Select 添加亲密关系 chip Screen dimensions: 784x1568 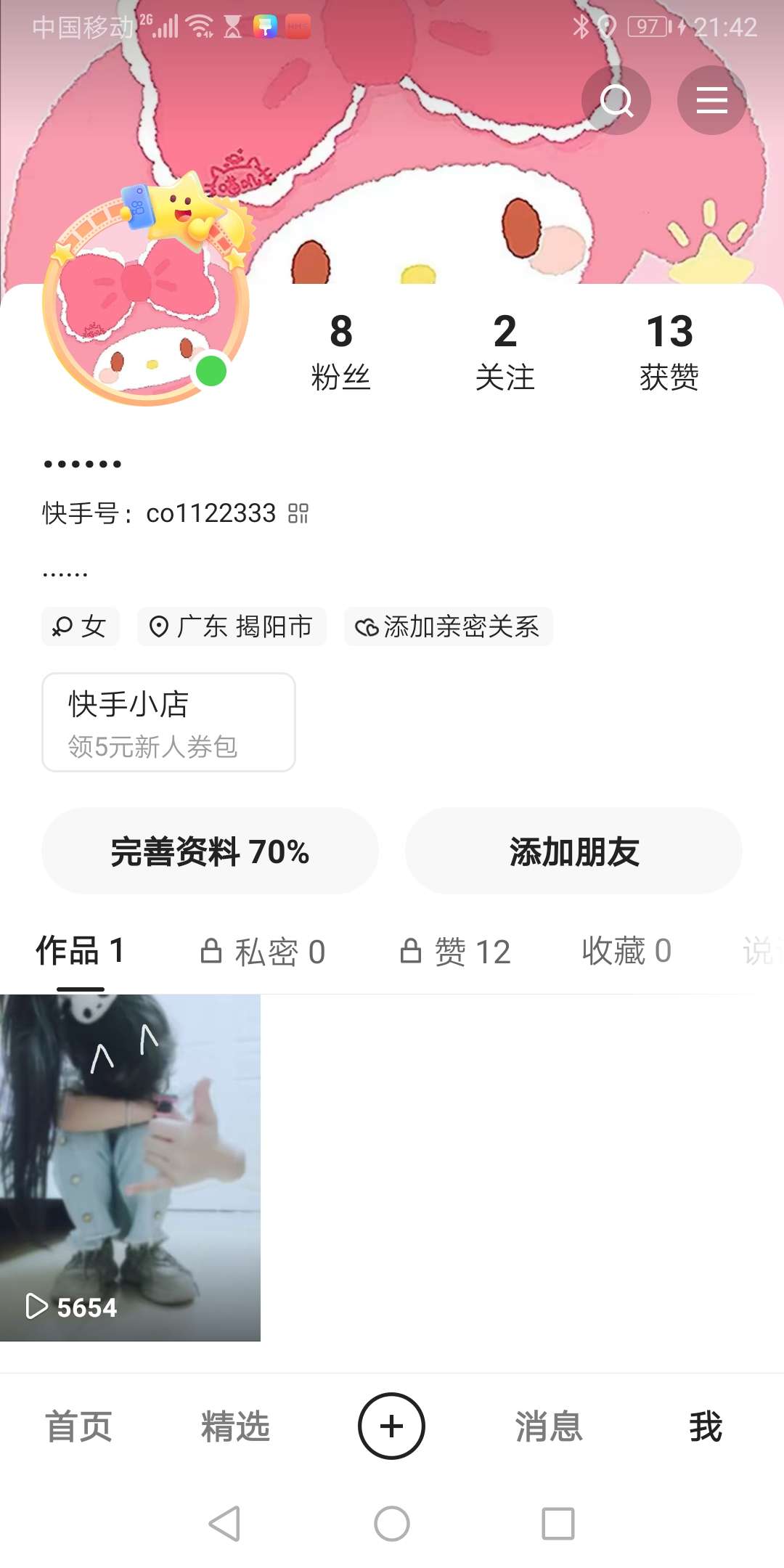[x=449, y=626]
